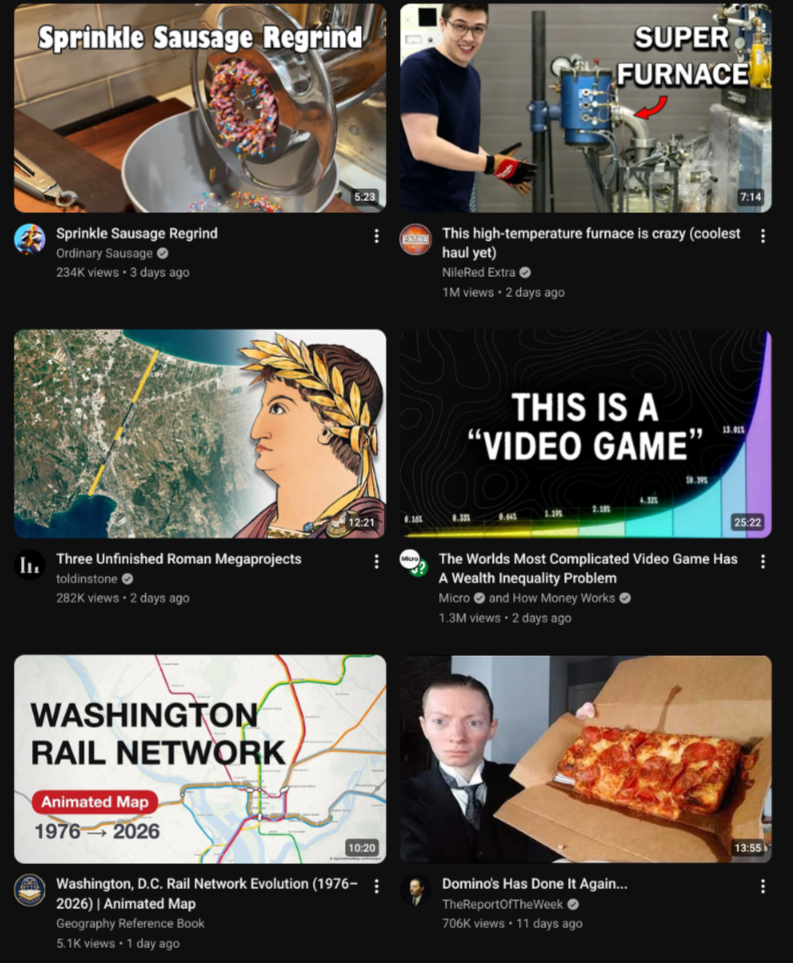Image resolution: width=793 pixels, height=963 pixels.
Task: Open TheReportOfTheWeek channel avatar
Action: coord(416,890)
